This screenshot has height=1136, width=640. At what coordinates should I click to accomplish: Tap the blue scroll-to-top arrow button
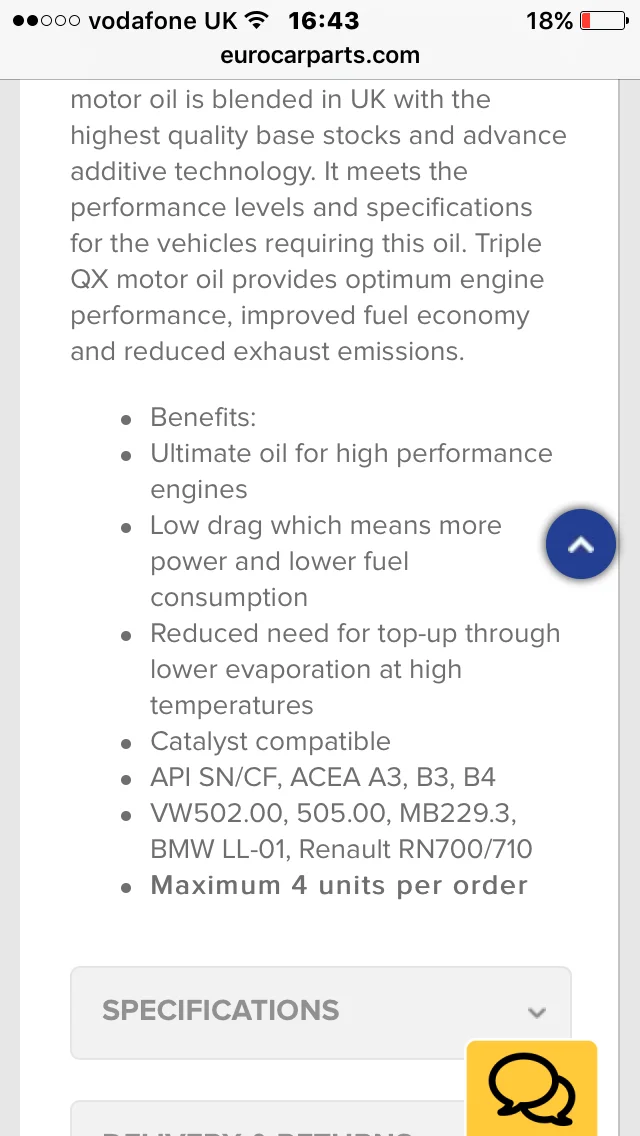click(x=581, y=544)
